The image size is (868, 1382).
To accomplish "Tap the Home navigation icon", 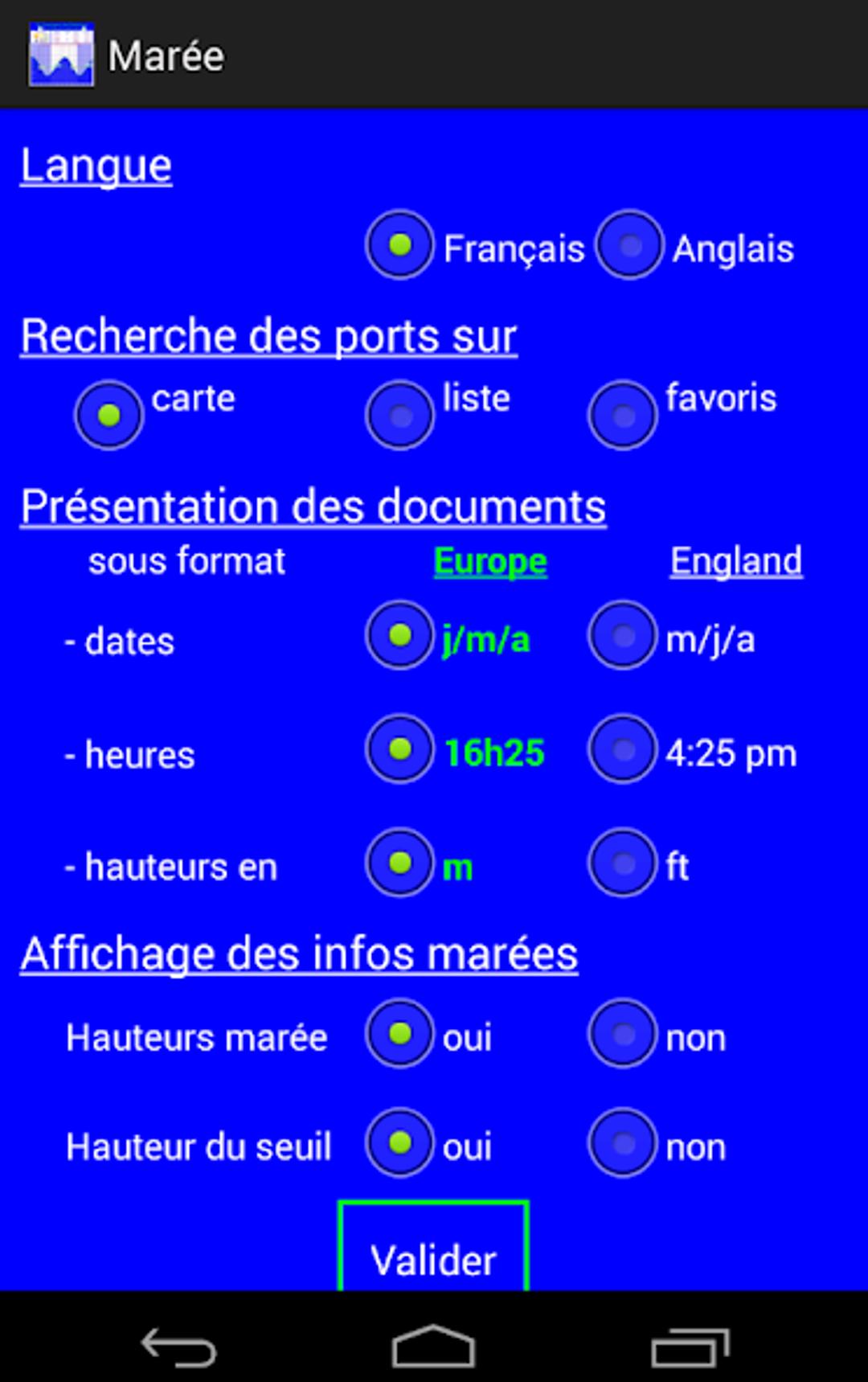I will [x=432, y=1344].
